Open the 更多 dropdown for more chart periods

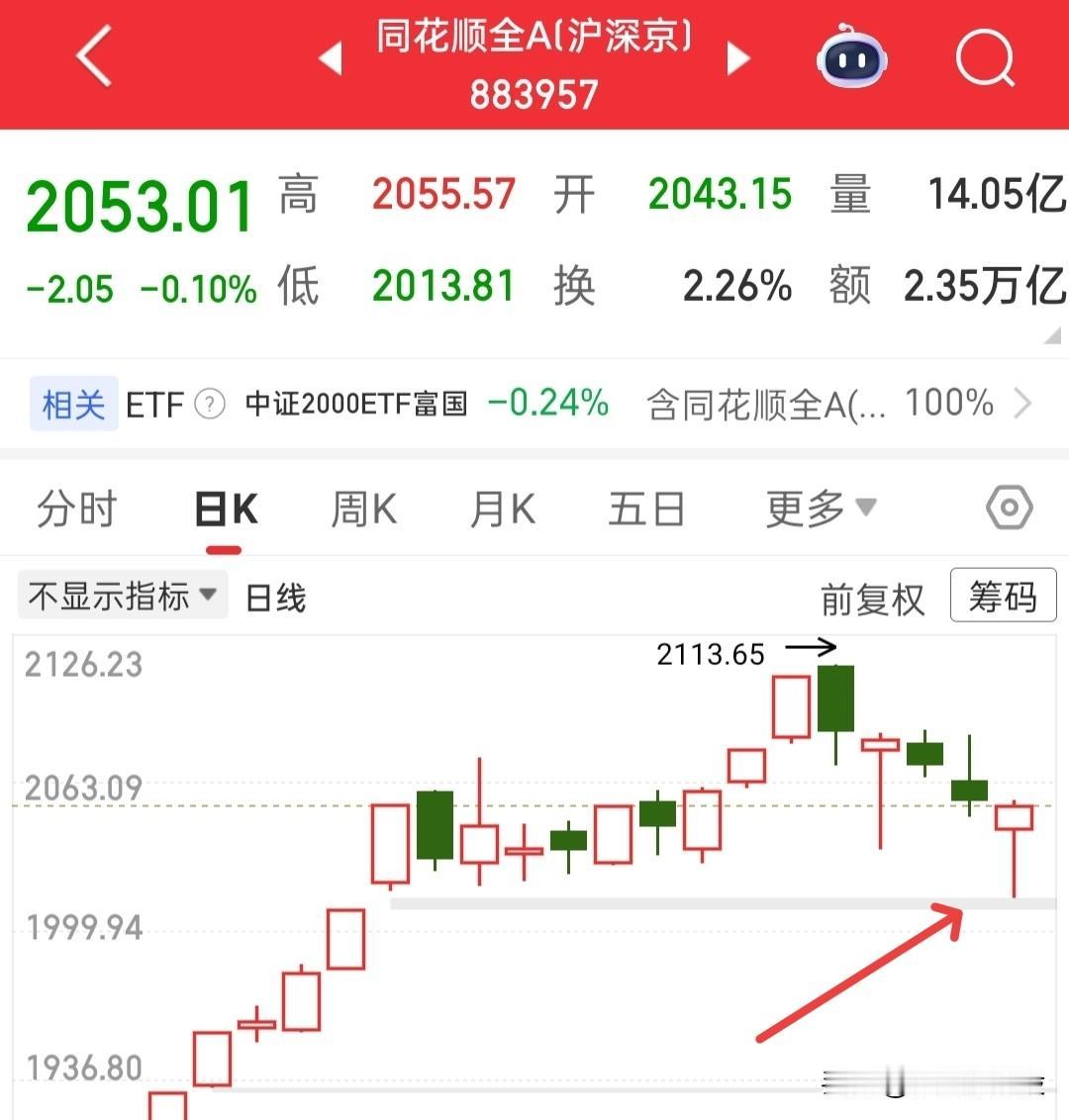click(820, 508)
